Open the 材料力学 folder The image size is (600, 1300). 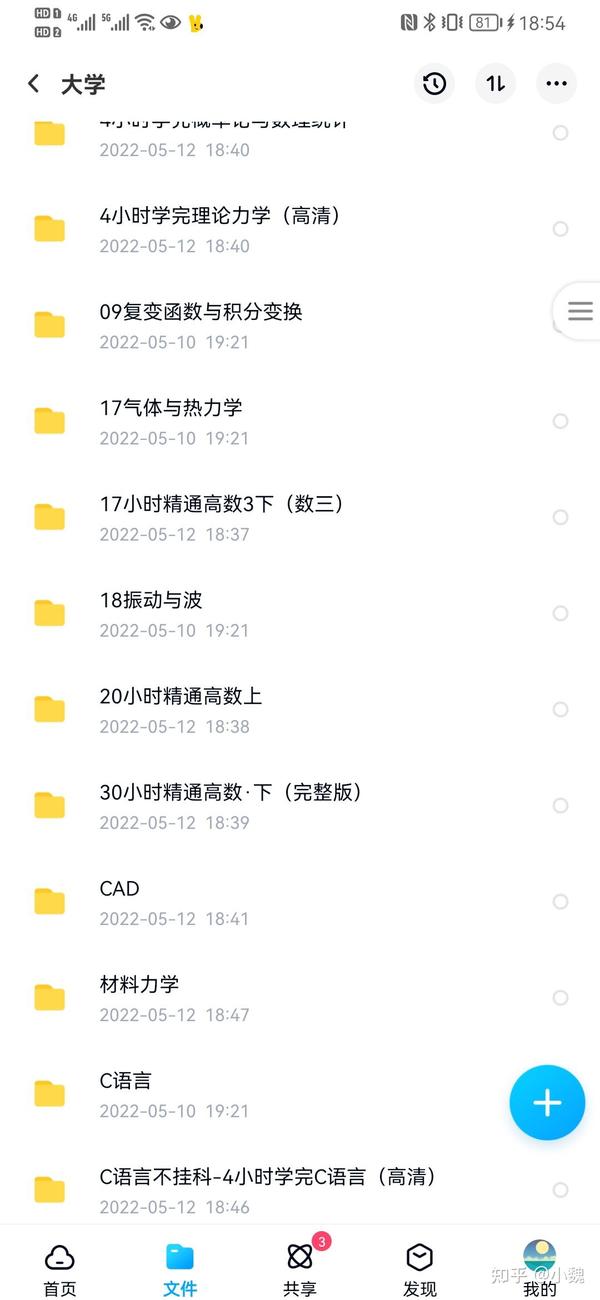[300, 997]
